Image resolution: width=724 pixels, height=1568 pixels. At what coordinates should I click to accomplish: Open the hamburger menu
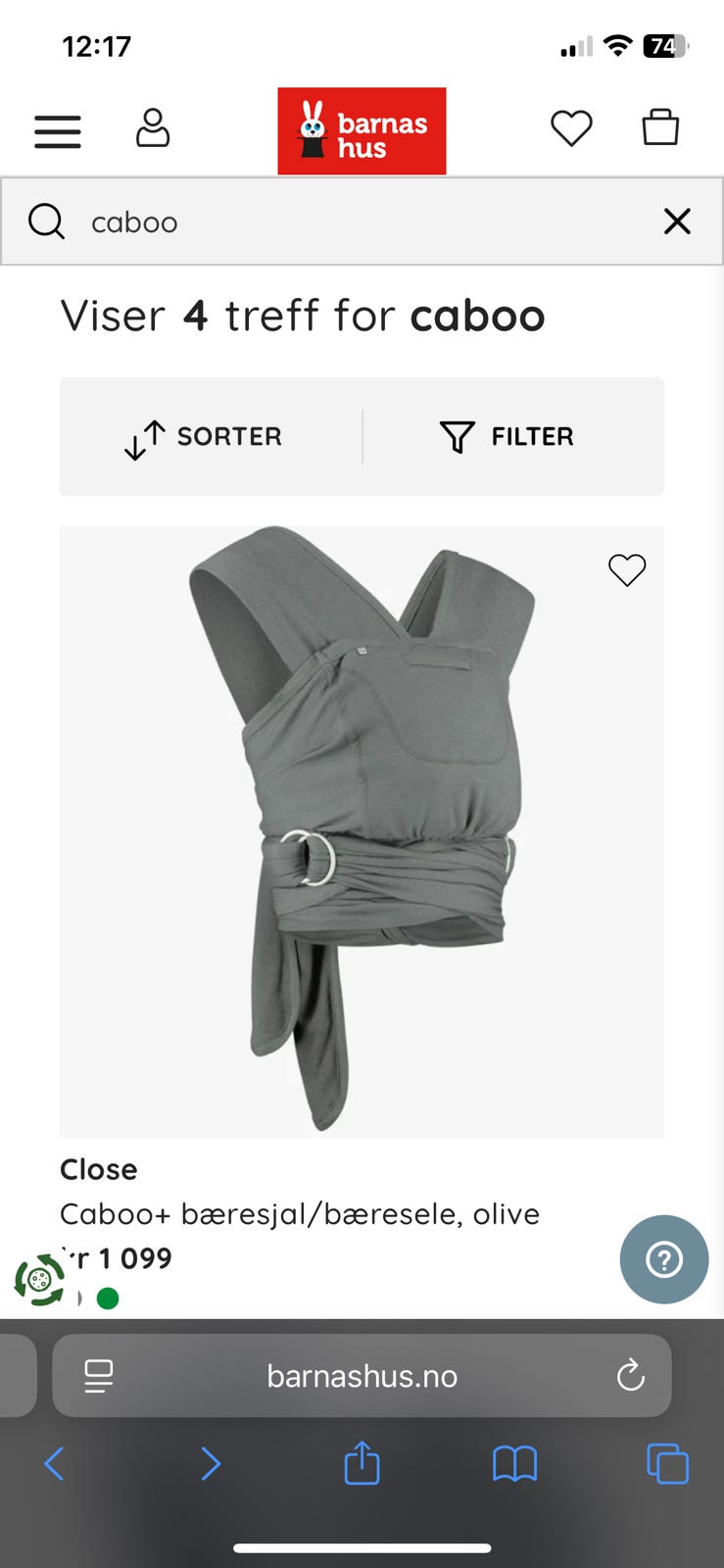click(58, 131)
